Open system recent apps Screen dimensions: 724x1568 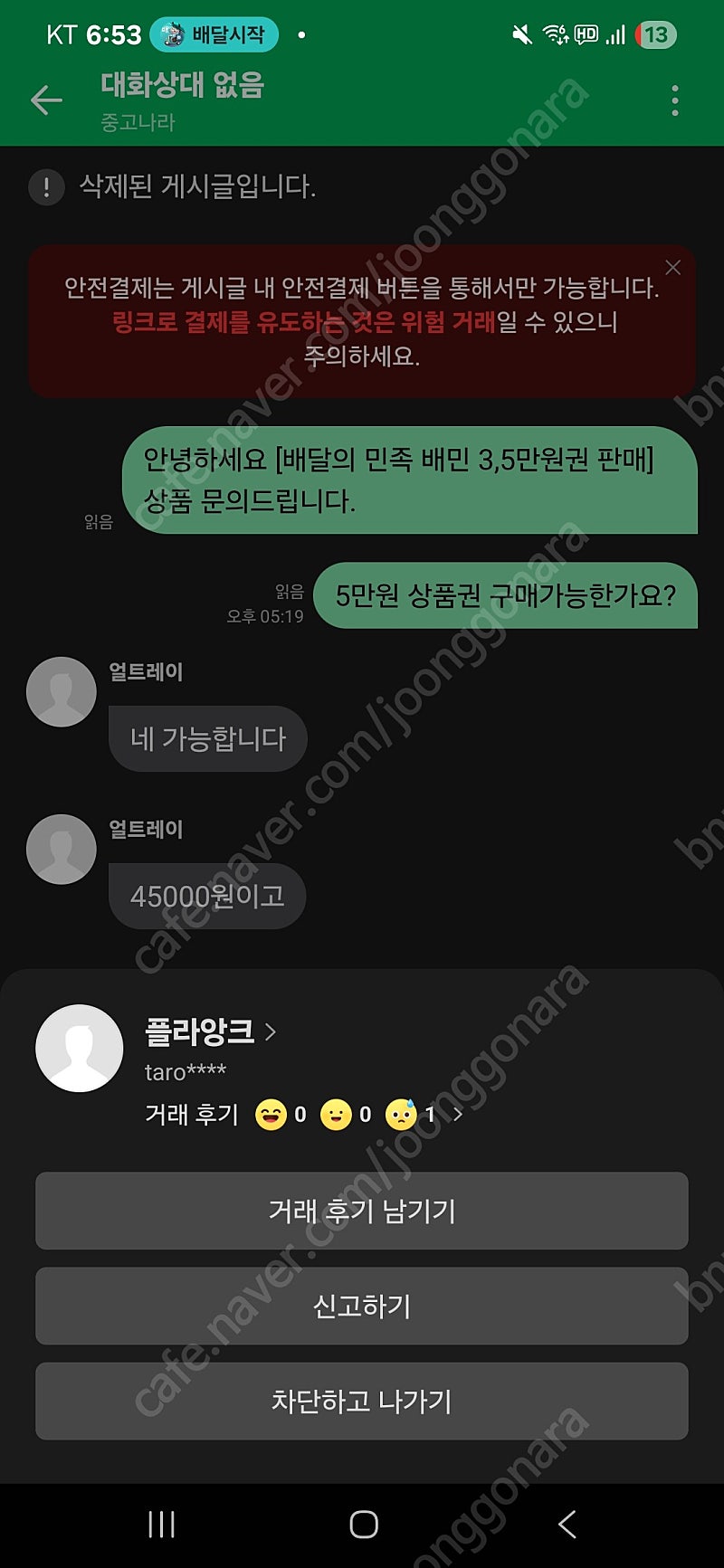(x=161, y=1525)
